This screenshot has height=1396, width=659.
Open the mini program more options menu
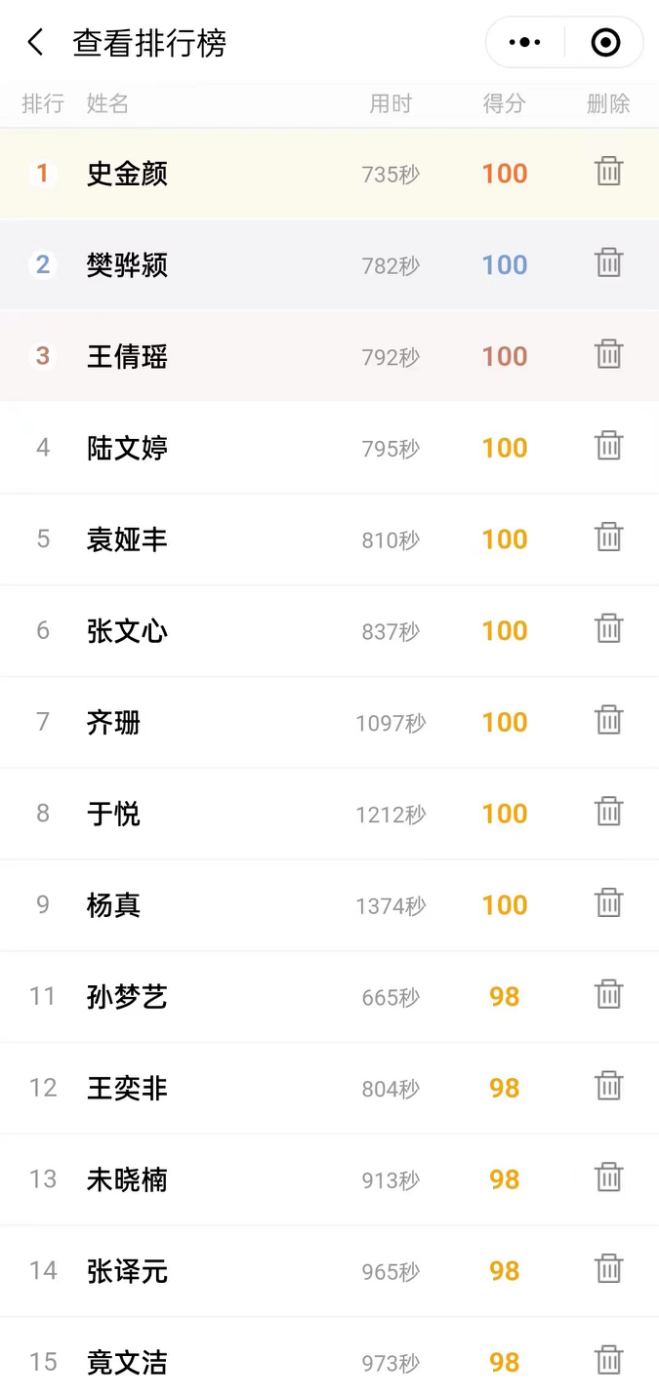coord(525,42)
